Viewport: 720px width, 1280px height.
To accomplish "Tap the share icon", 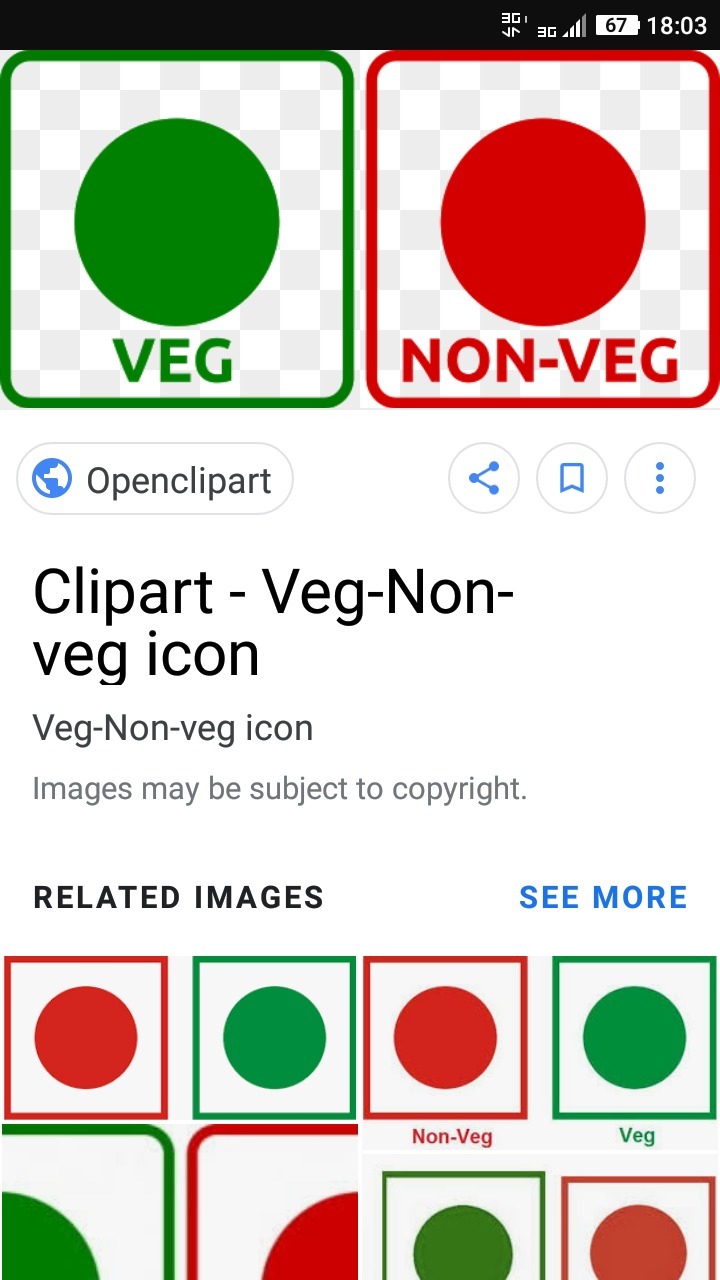I will pyautogui.click(x=484, y=479).
